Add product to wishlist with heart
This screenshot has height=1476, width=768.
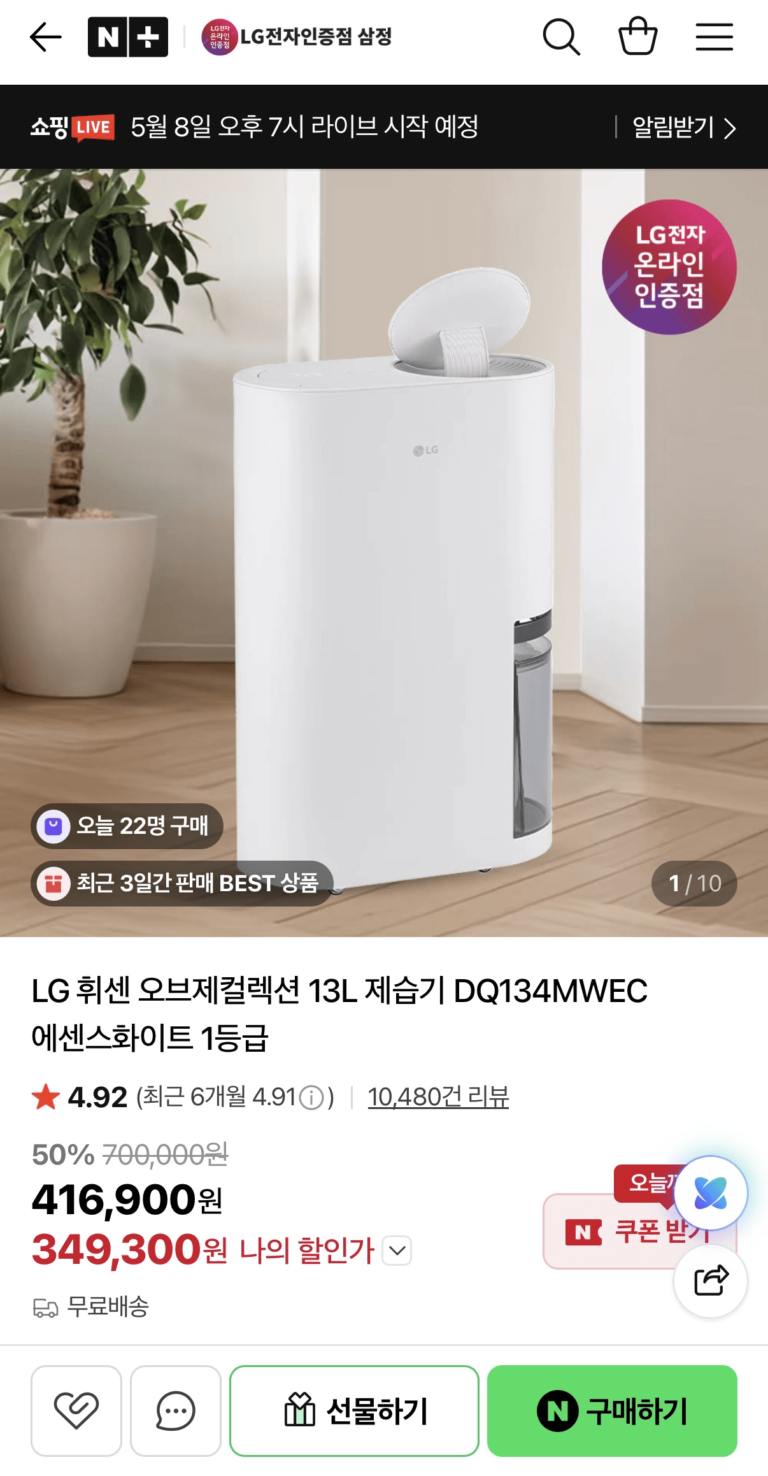click(x=76, y=1411)
